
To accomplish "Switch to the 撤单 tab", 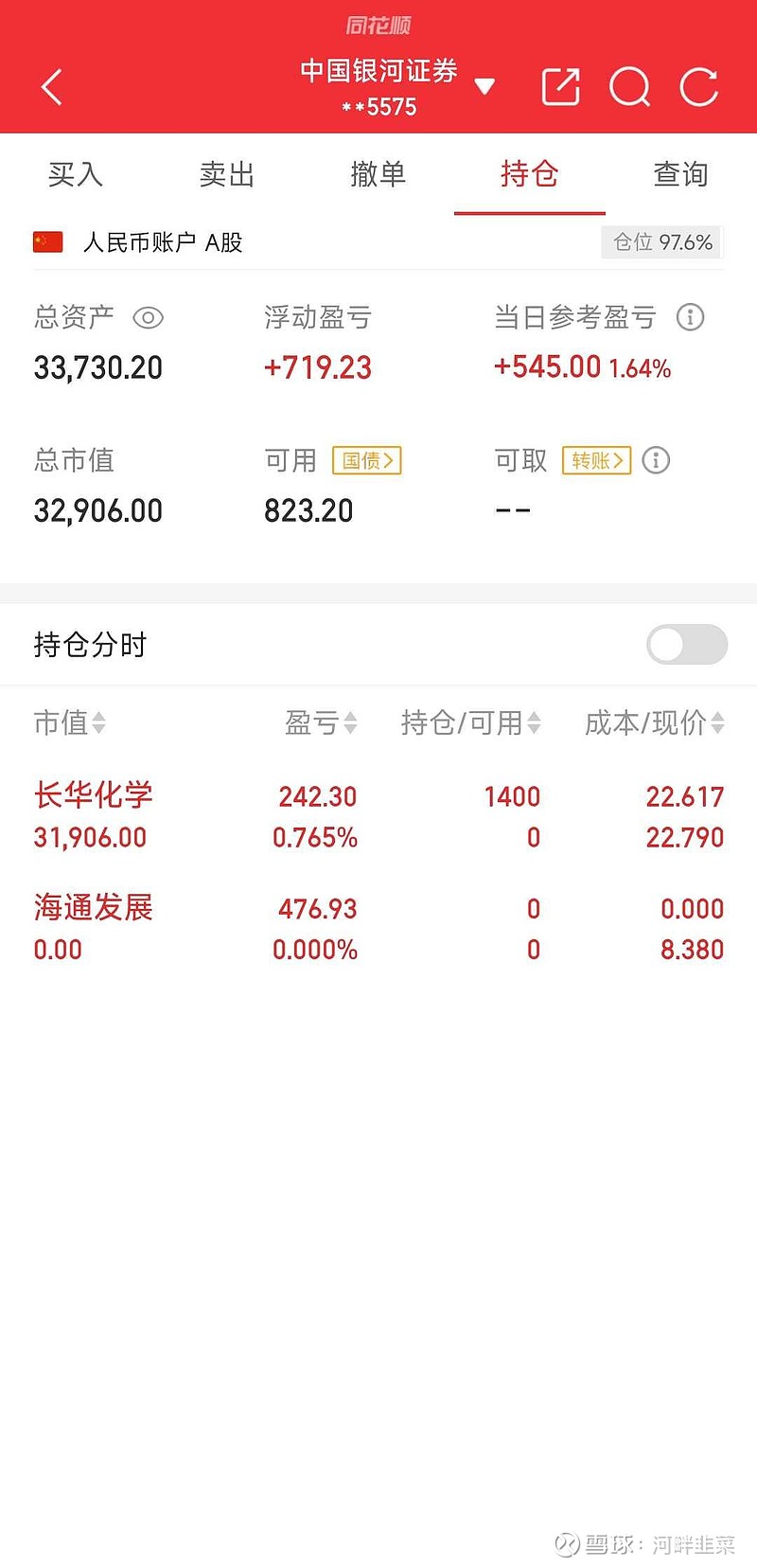I will pyautogui.click(x=378, y=174).
